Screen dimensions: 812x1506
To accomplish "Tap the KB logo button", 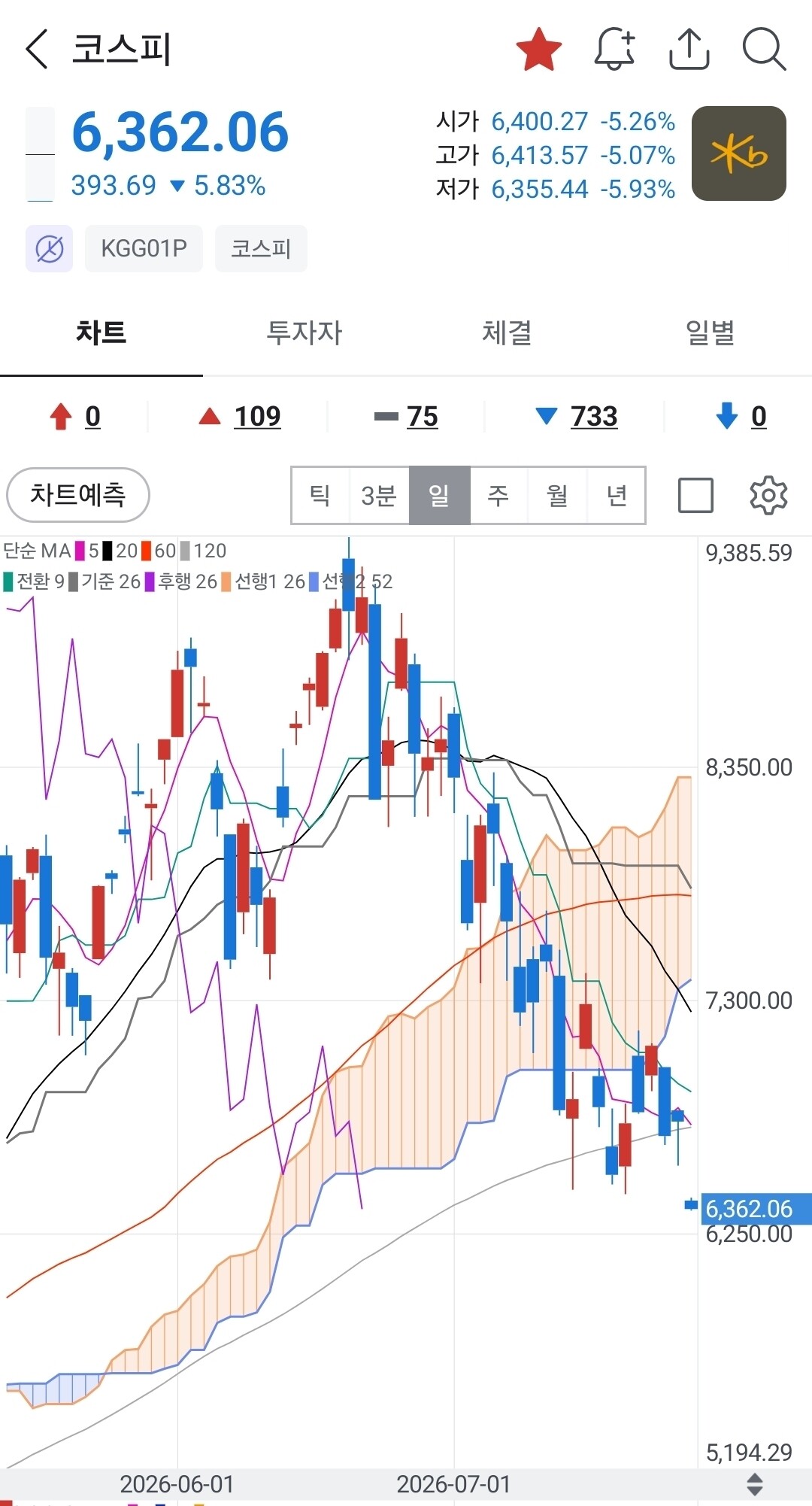I will (x=739, y=153).
